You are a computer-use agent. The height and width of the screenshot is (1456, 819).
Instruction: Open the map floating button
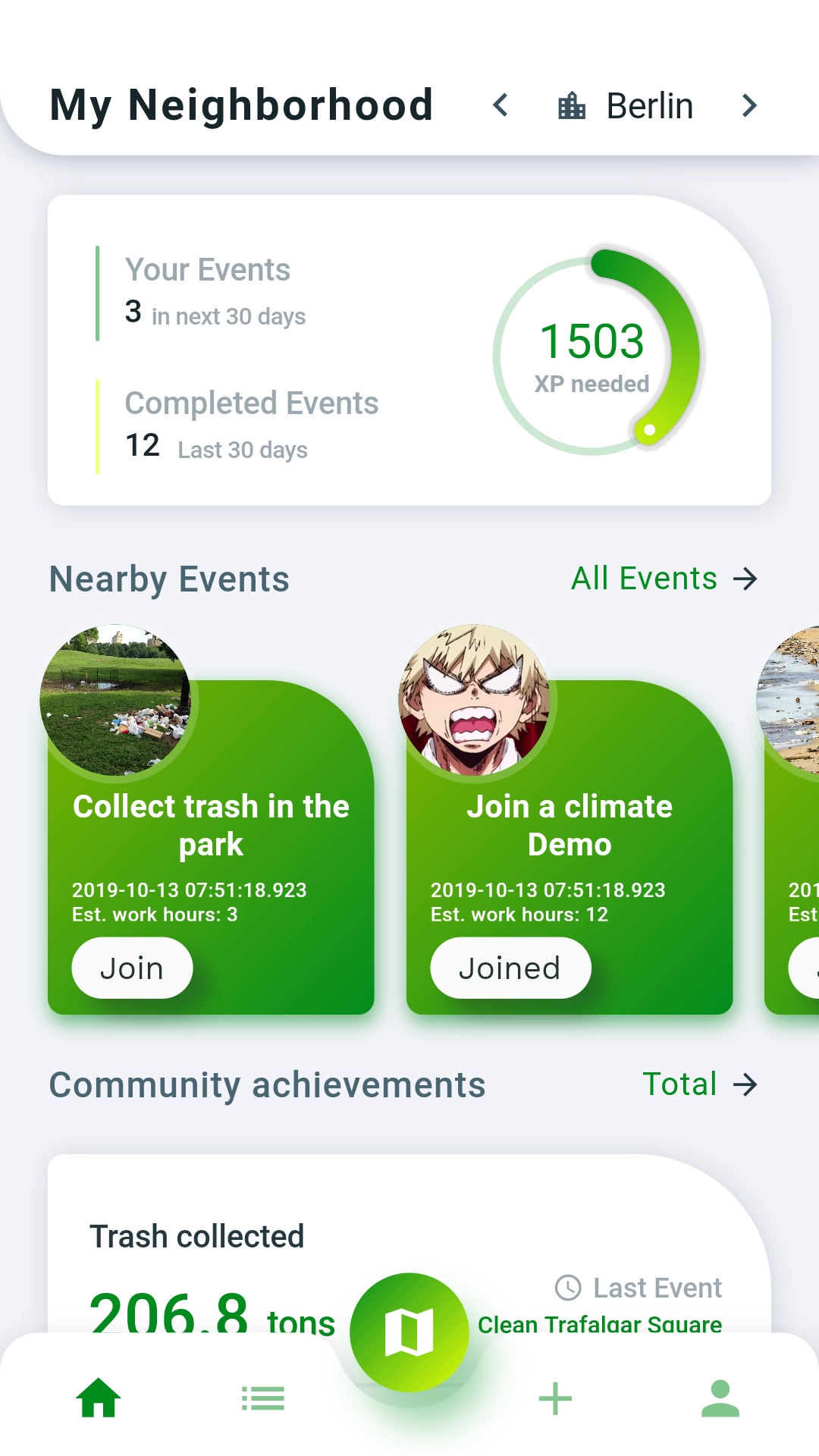(x=409, y=1332)
